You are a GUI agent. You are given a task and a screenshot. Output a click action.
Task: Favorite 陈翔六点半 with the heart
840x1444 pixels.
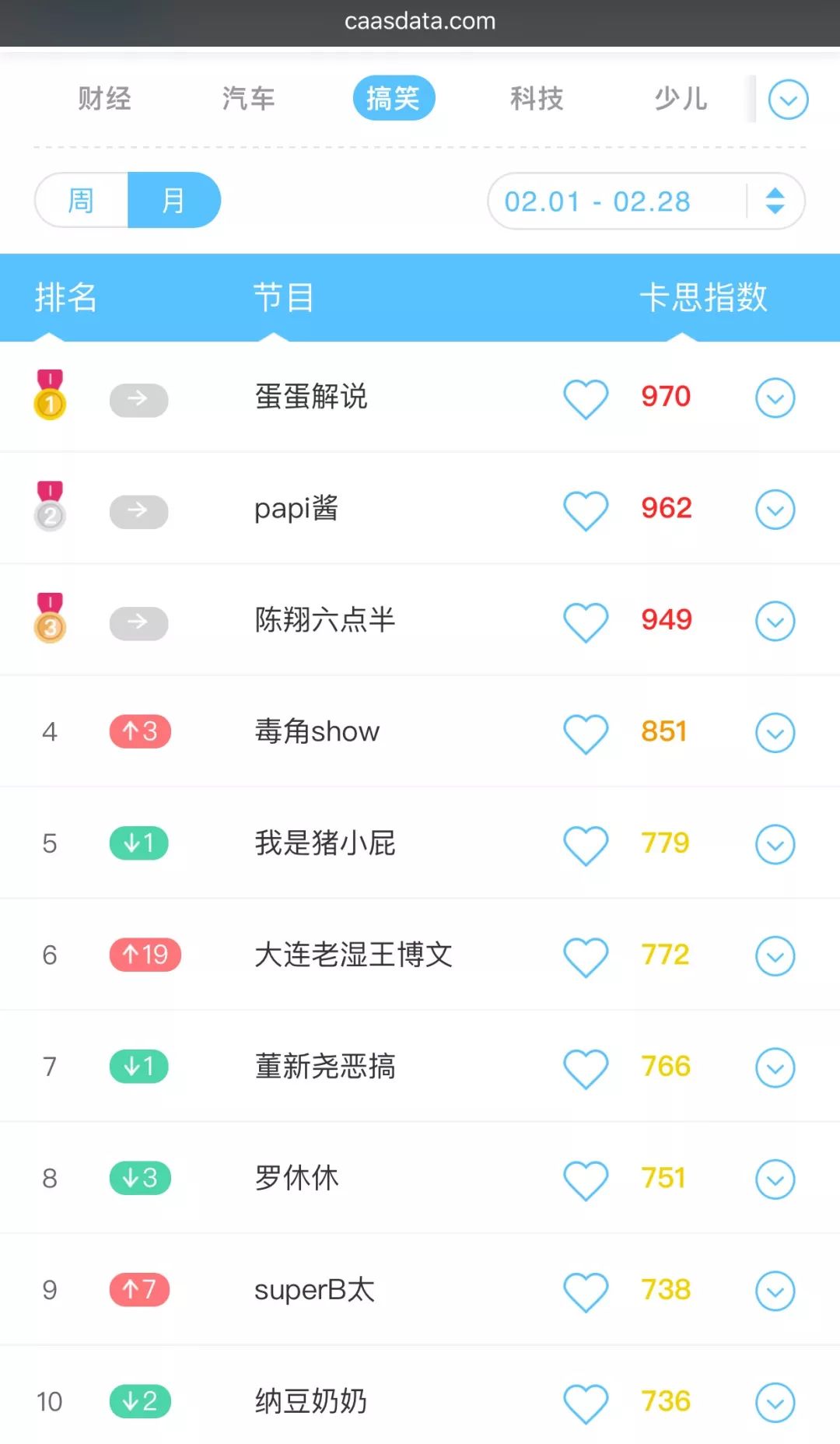tap(586, 622)
